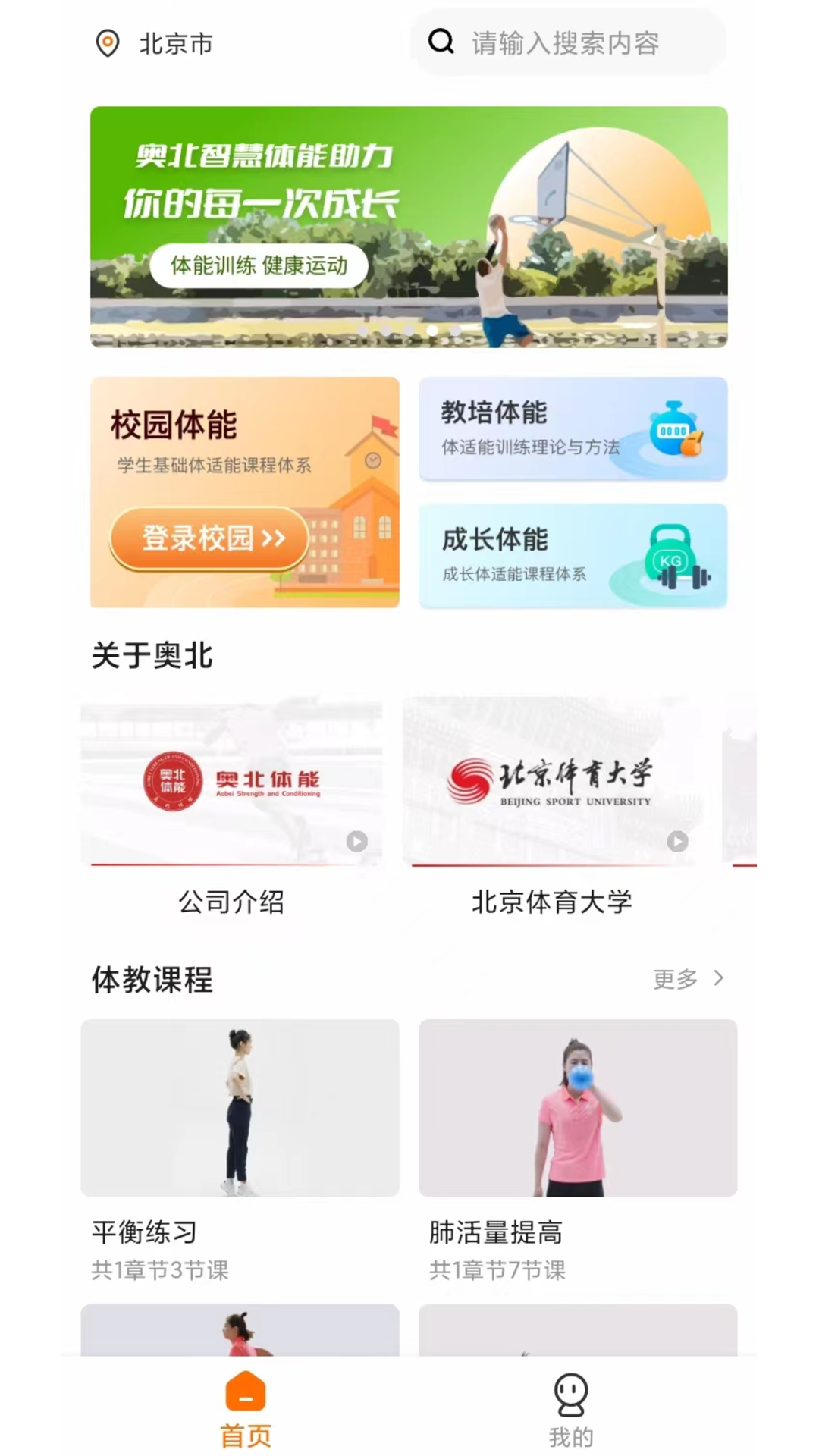The width and height of the screenshot is (819, 1456).
Task: Select the third carousel indicator dot
Action: pos(409,331)
